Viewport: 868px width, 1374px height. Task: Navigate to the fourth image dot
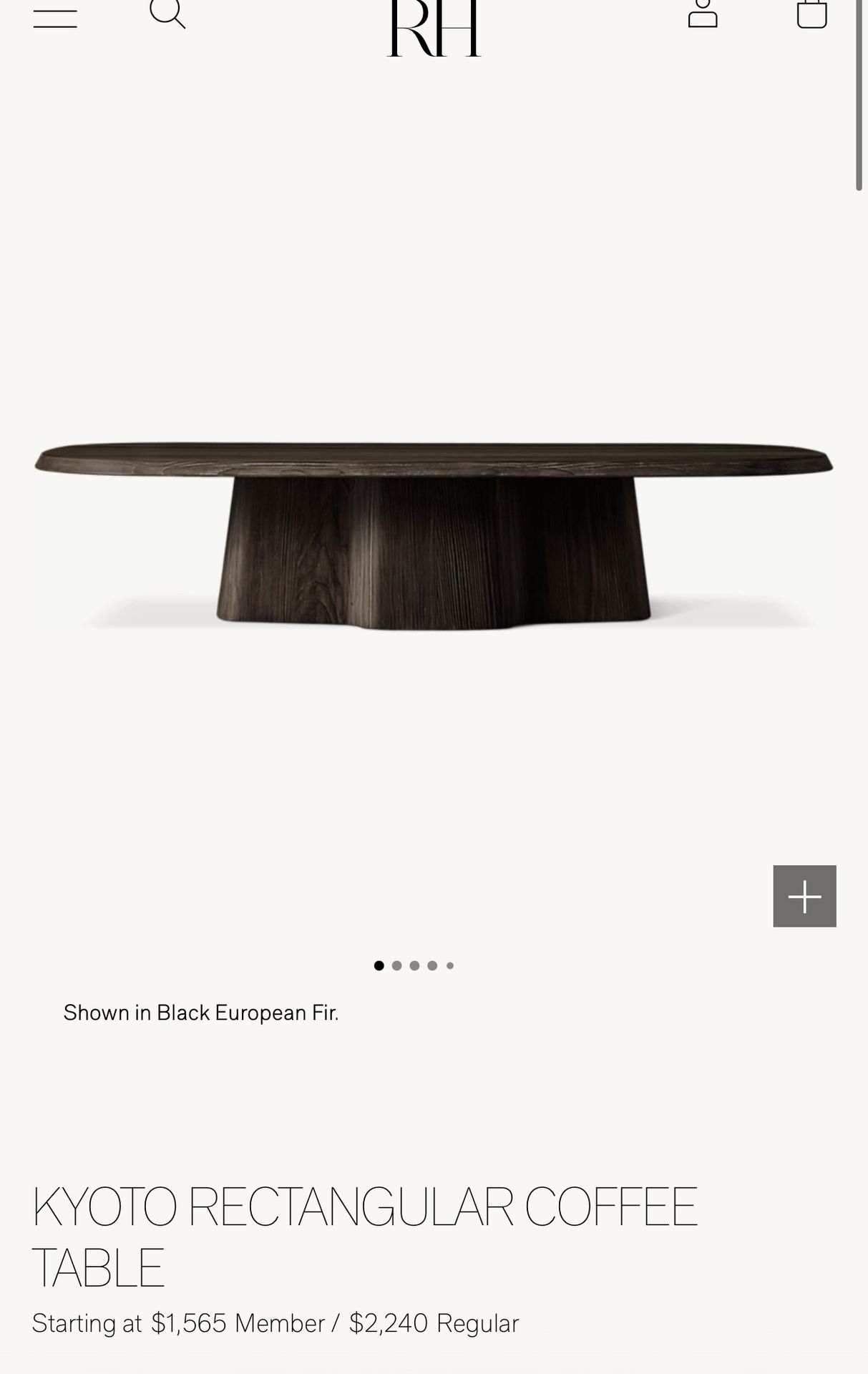(x=431, y=965)
